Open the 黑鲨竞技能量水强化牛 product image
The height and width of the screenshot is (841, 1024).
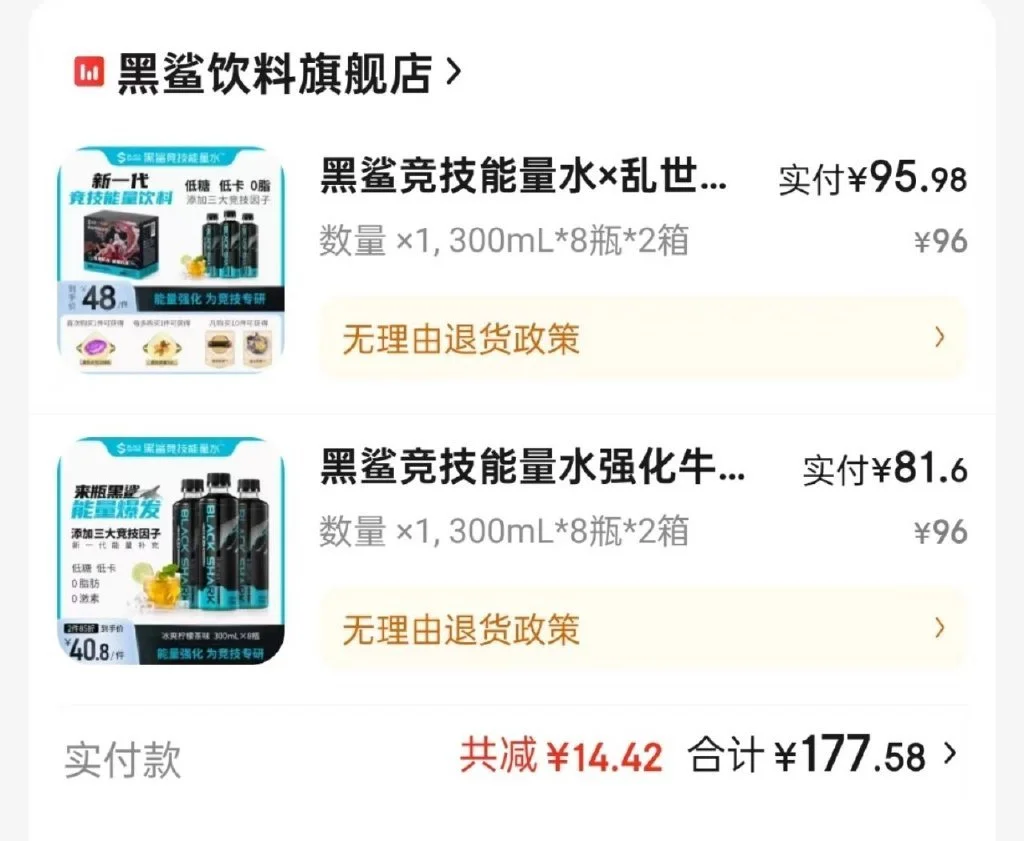tap(171, 550)
